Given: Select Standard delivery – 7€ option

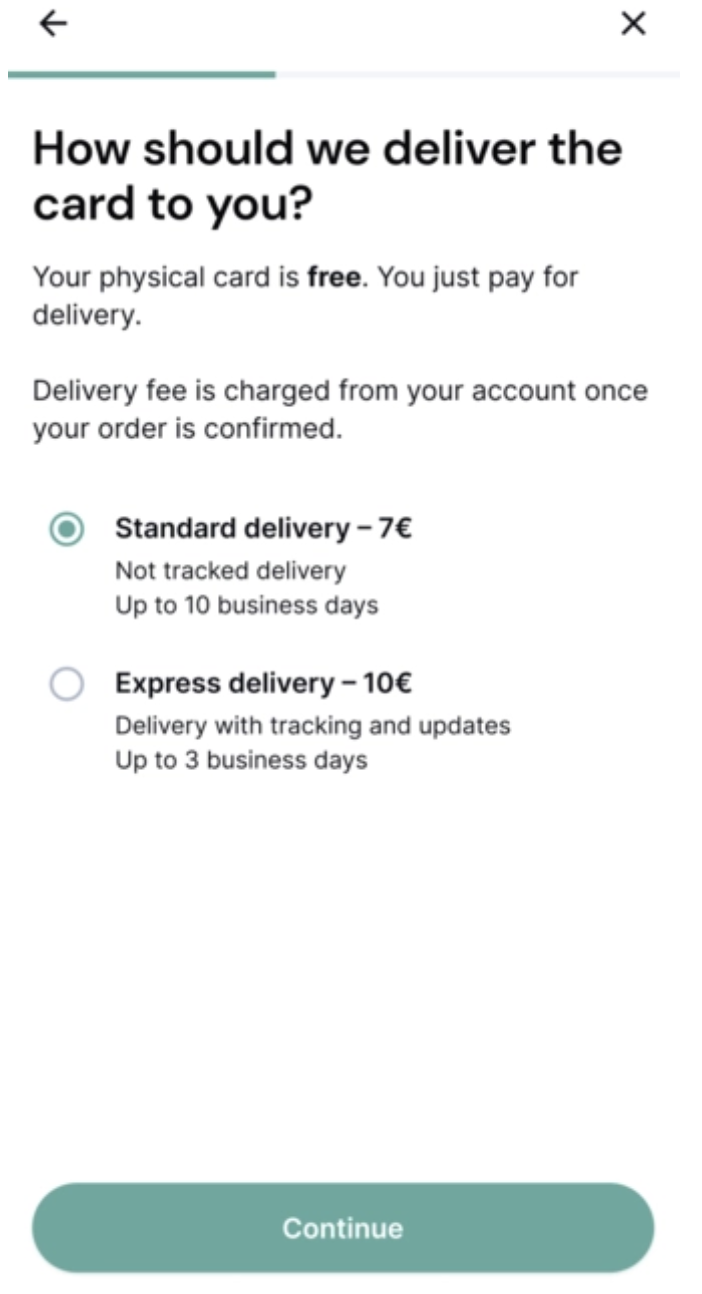Looking at the screenshot, I should tap(67, 531).
